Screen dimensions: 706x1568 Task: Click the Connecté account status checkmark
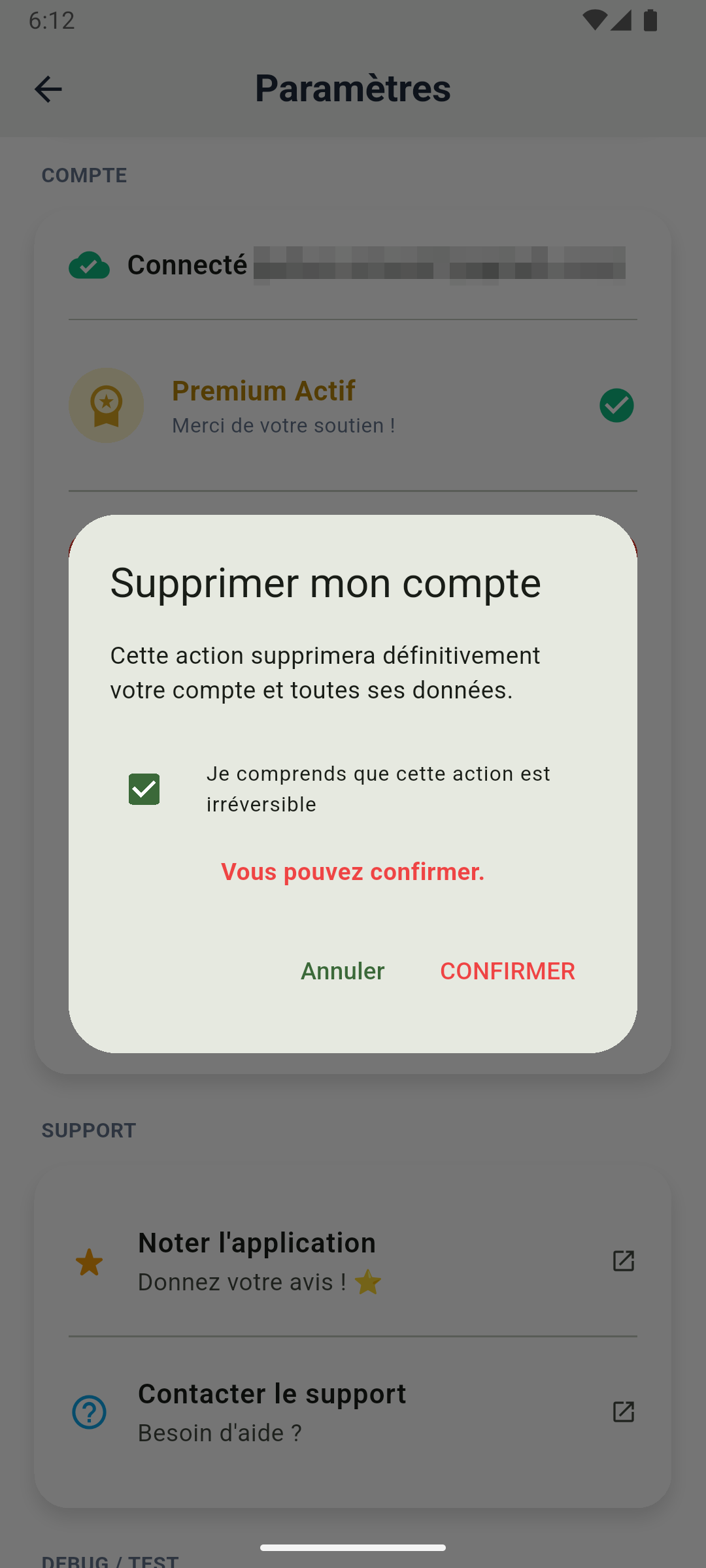(x=88, y=264)
